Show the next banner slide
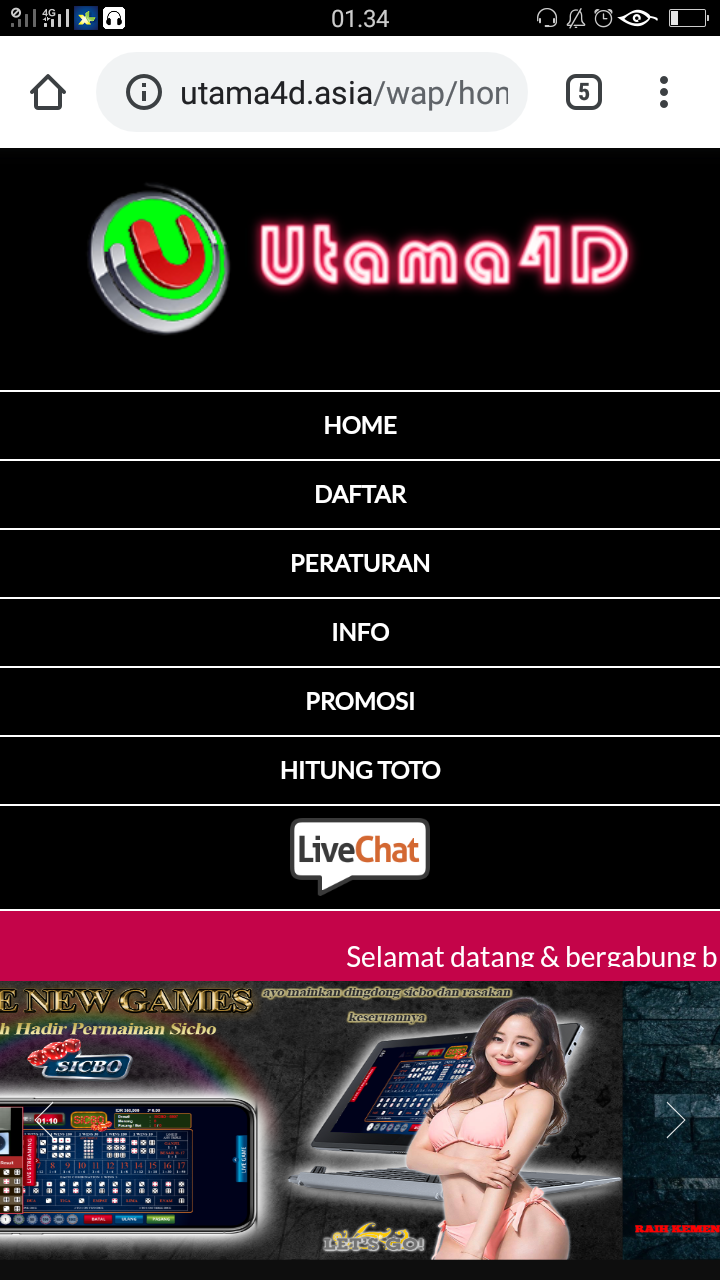 [x=676, y=1119]
